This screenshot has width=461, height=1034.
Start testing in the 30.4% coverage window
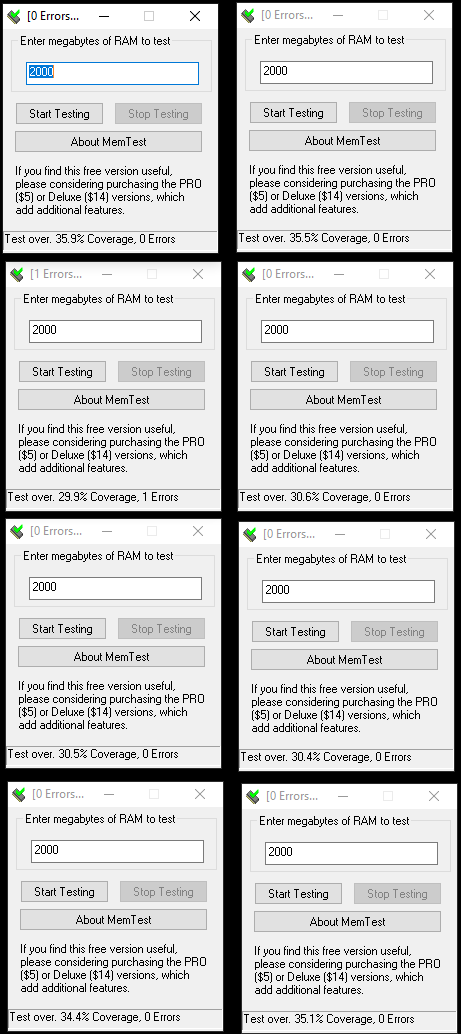click(295, 632)
